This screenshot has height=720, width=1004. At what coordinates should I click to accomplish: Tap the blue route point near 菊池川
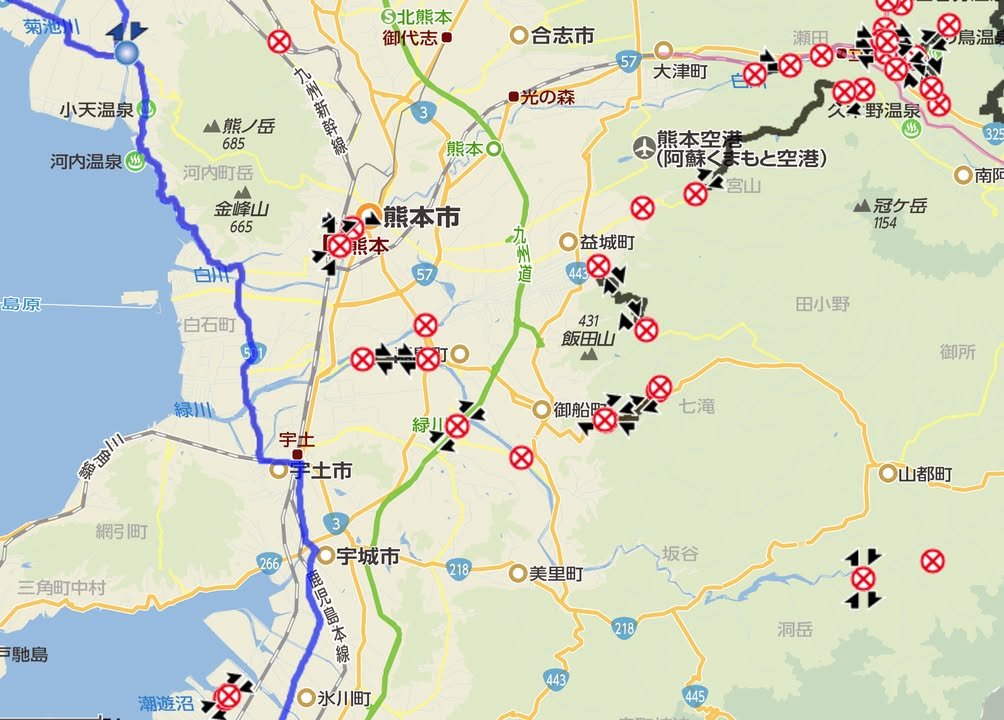coord(126,54)
